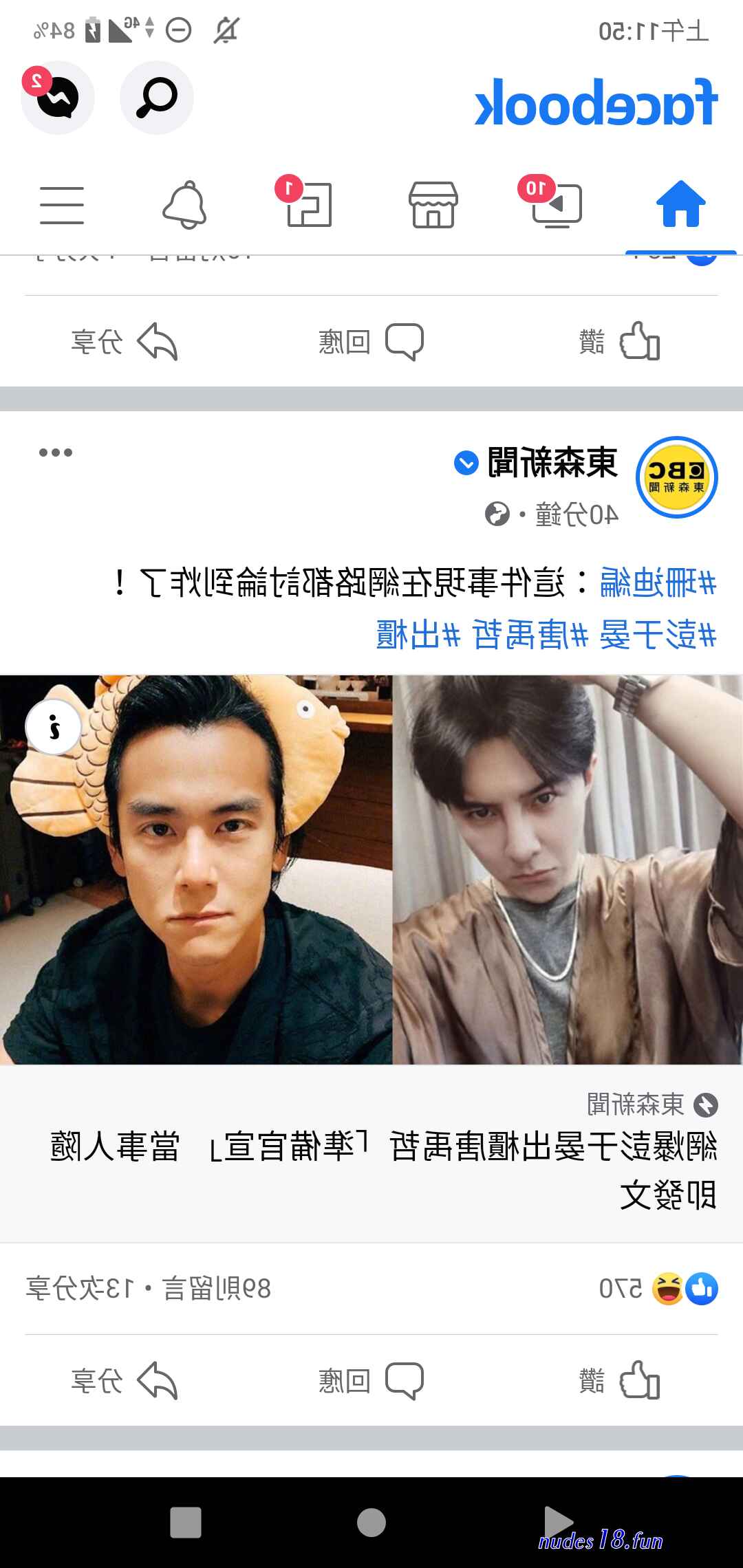Share the 東森新聞 post
This screenshot has width=743, height=1568.
pyautogui.click(x=124, y=1380)
